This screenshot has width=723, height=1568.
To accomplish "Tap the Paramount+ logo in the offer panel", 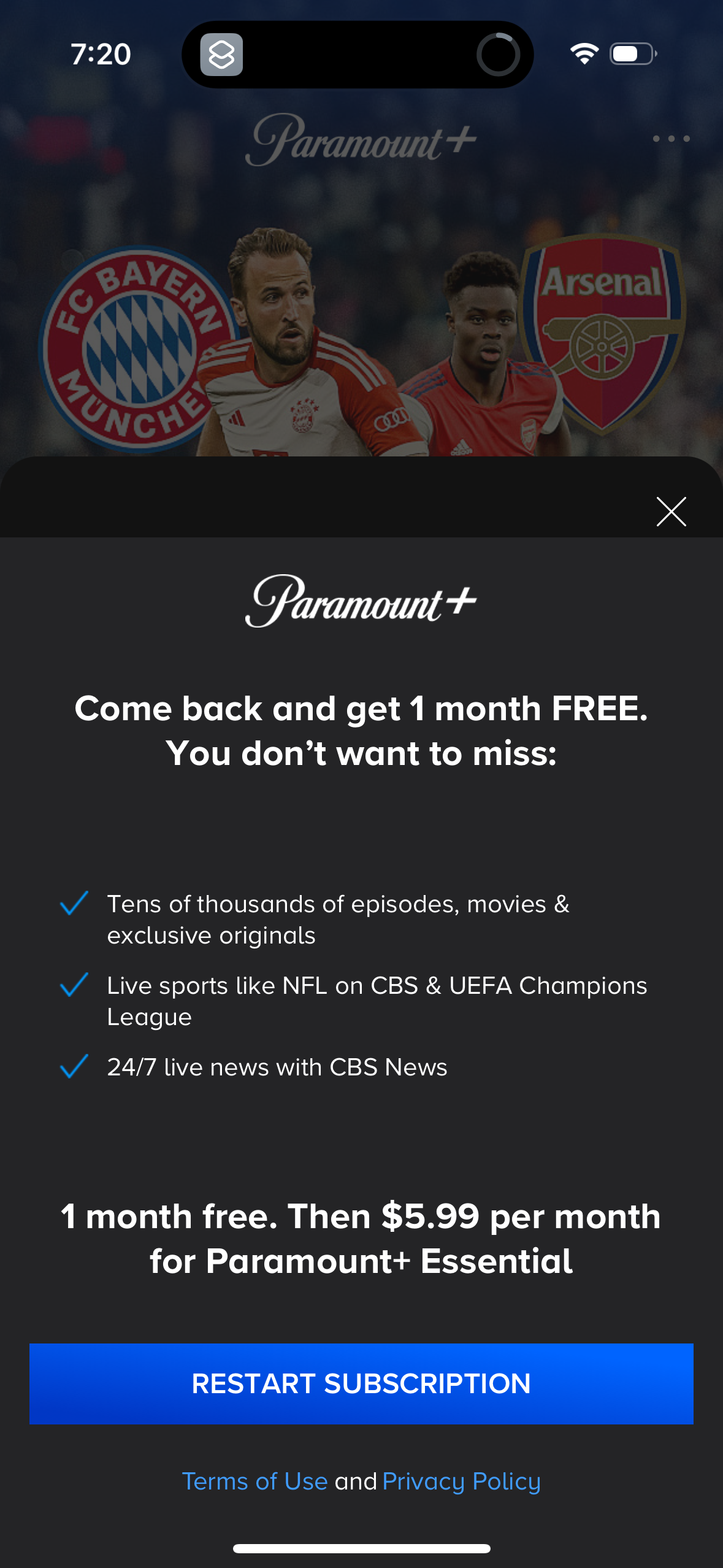I will pos(361,604).
